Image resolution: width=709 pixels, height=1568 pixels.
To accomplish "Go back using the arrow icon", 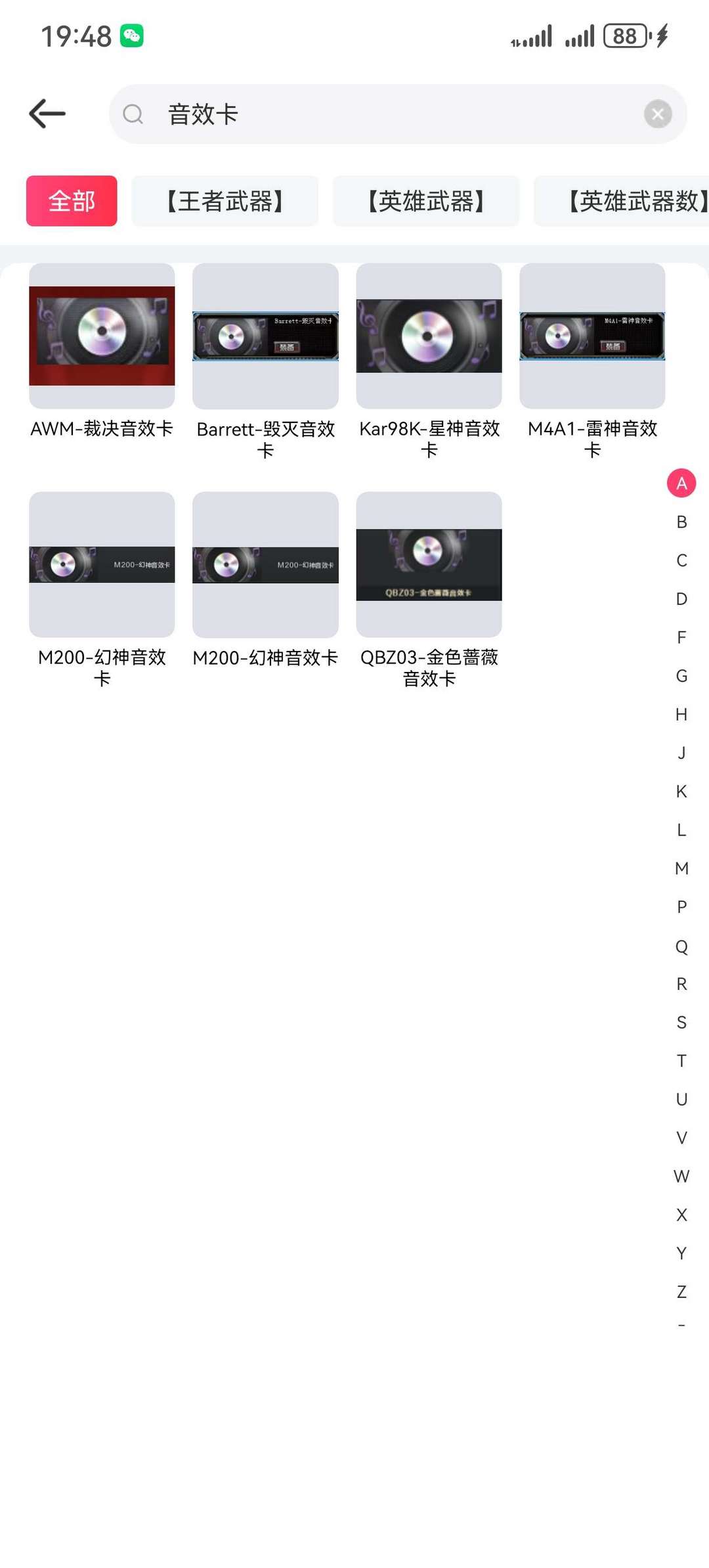I will [47, 114].
